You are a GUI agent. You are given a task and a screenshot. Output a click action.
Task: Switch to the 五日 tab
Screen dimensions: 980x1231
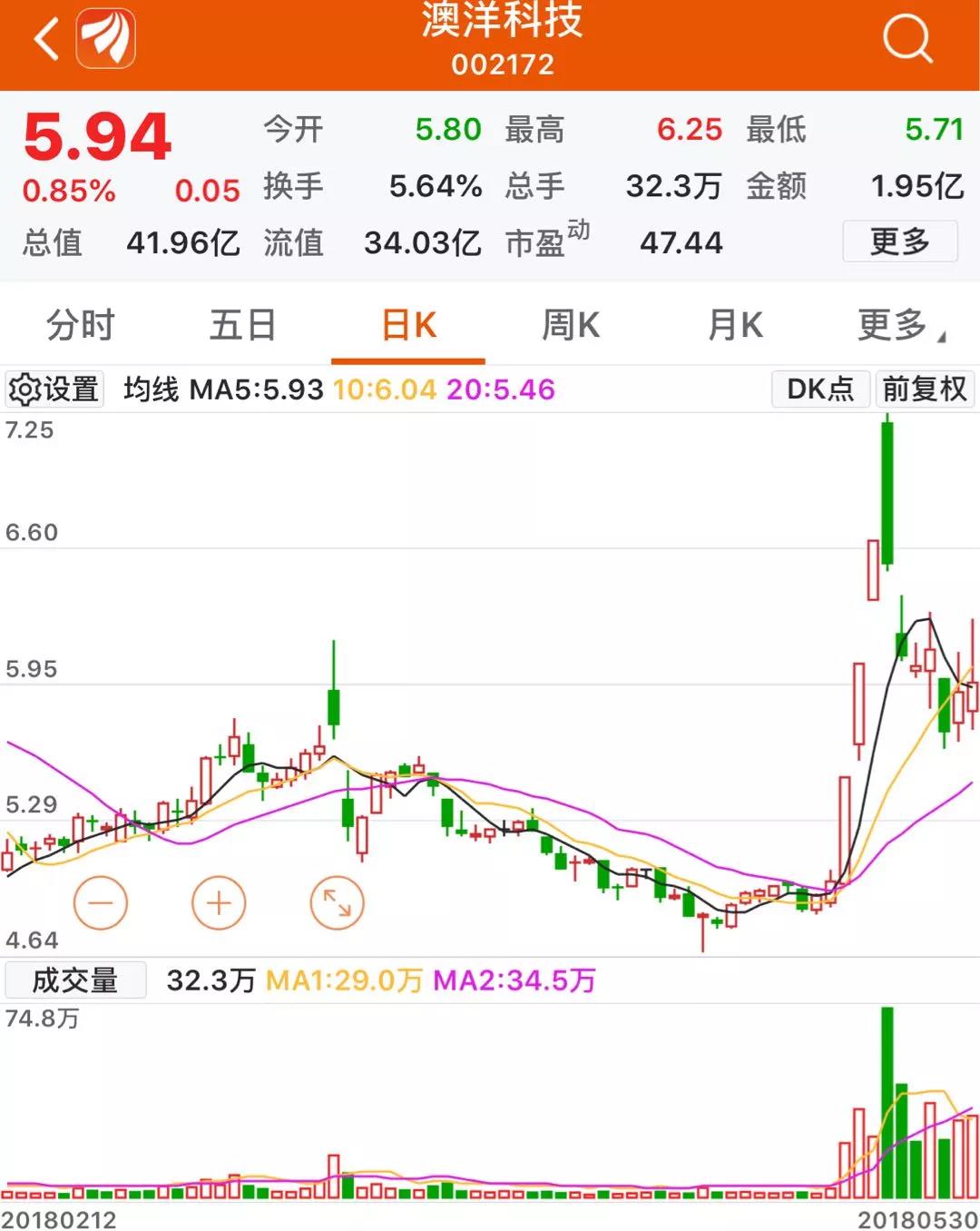click(242, 324)
